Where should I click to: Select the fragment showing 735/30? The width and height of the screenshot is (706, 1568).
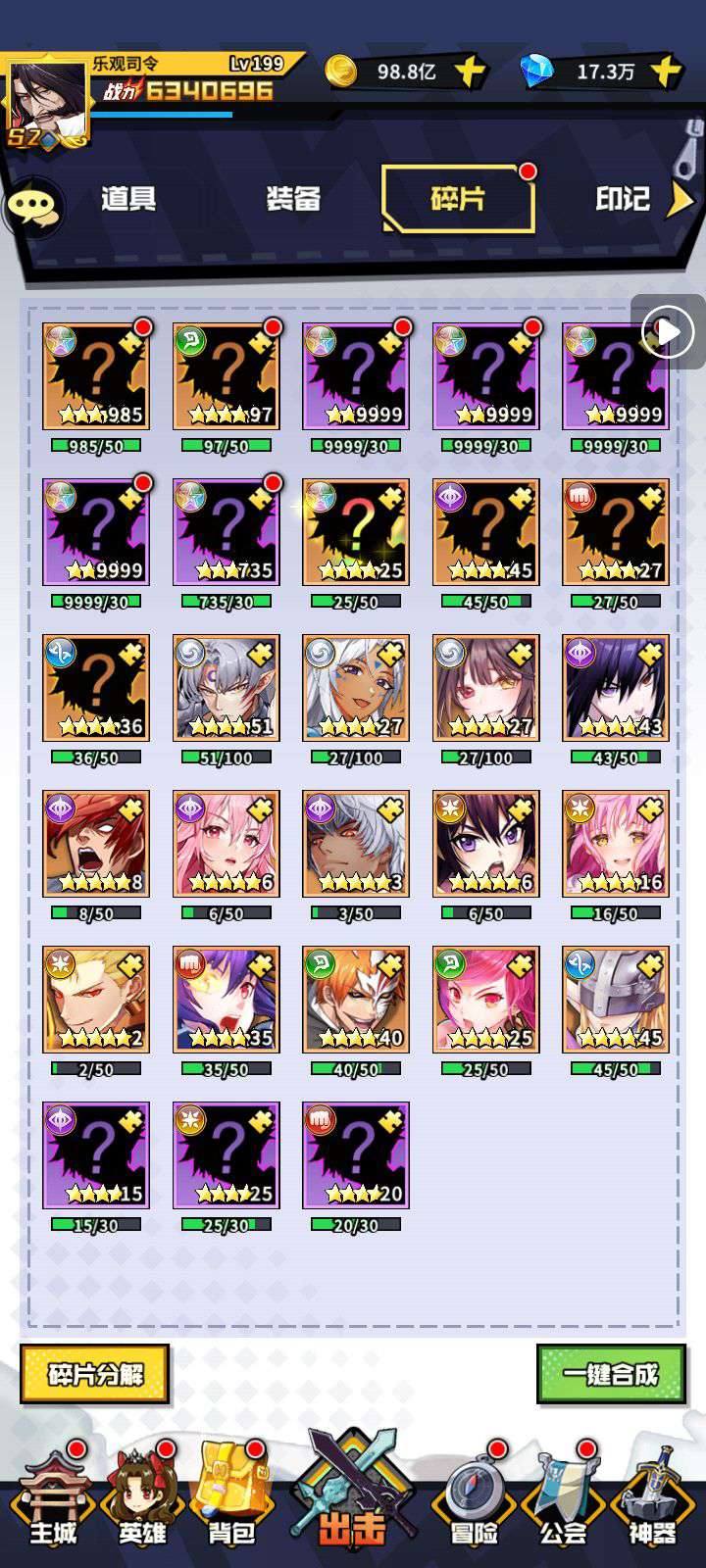(226, 532)
